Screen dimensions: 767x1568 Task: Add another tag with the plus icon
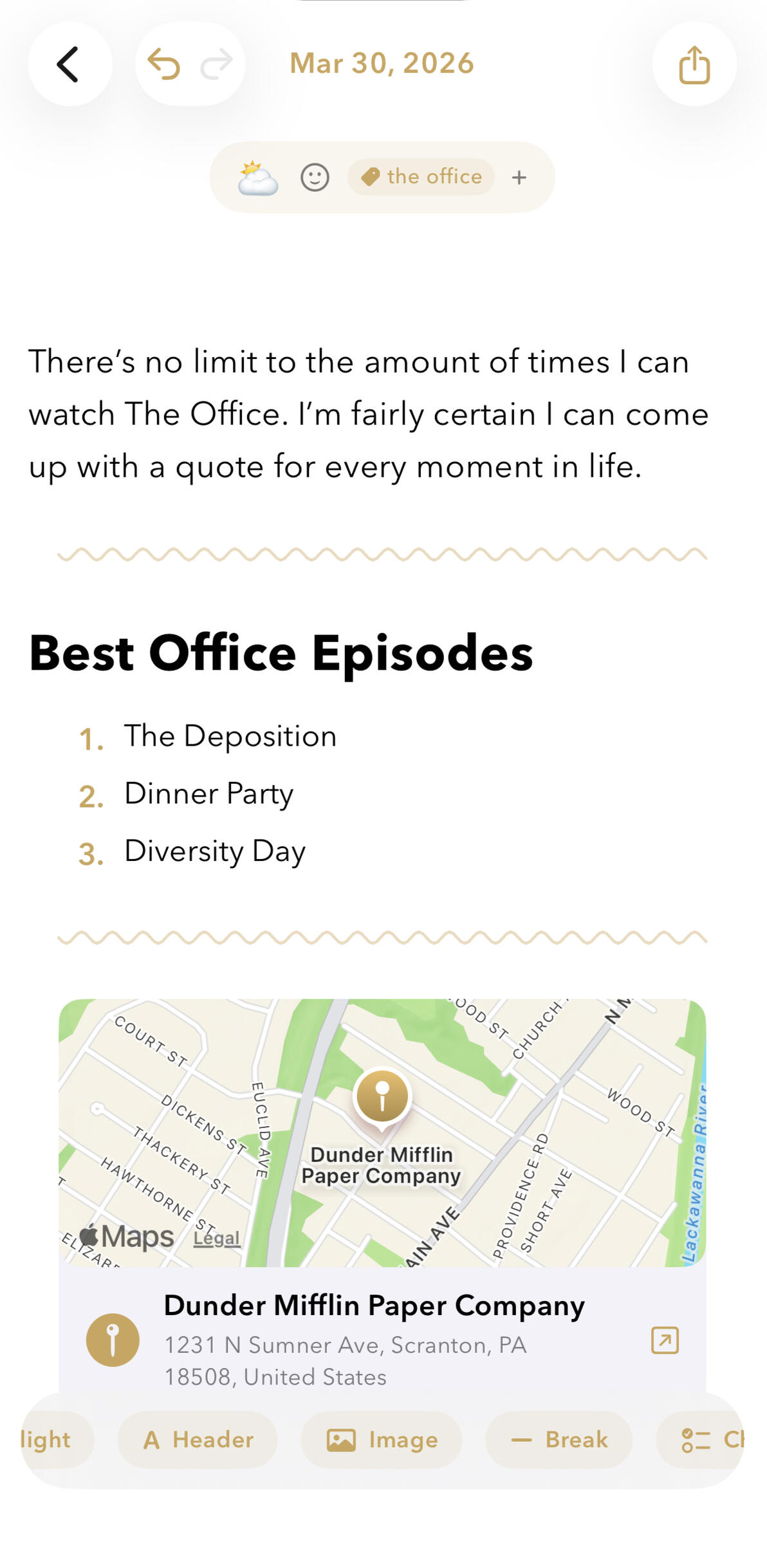[x=519, y=178]
